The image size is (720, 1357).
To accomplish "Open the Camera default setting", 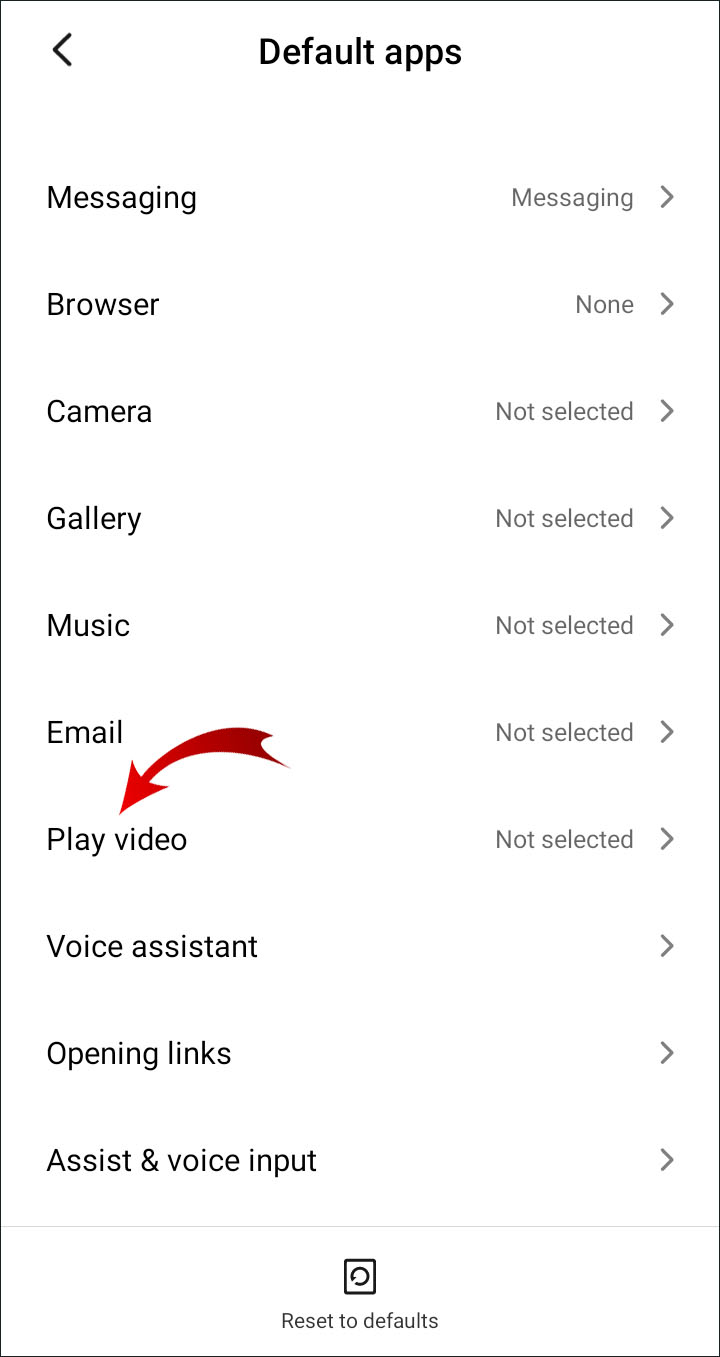I will [360, 411].
